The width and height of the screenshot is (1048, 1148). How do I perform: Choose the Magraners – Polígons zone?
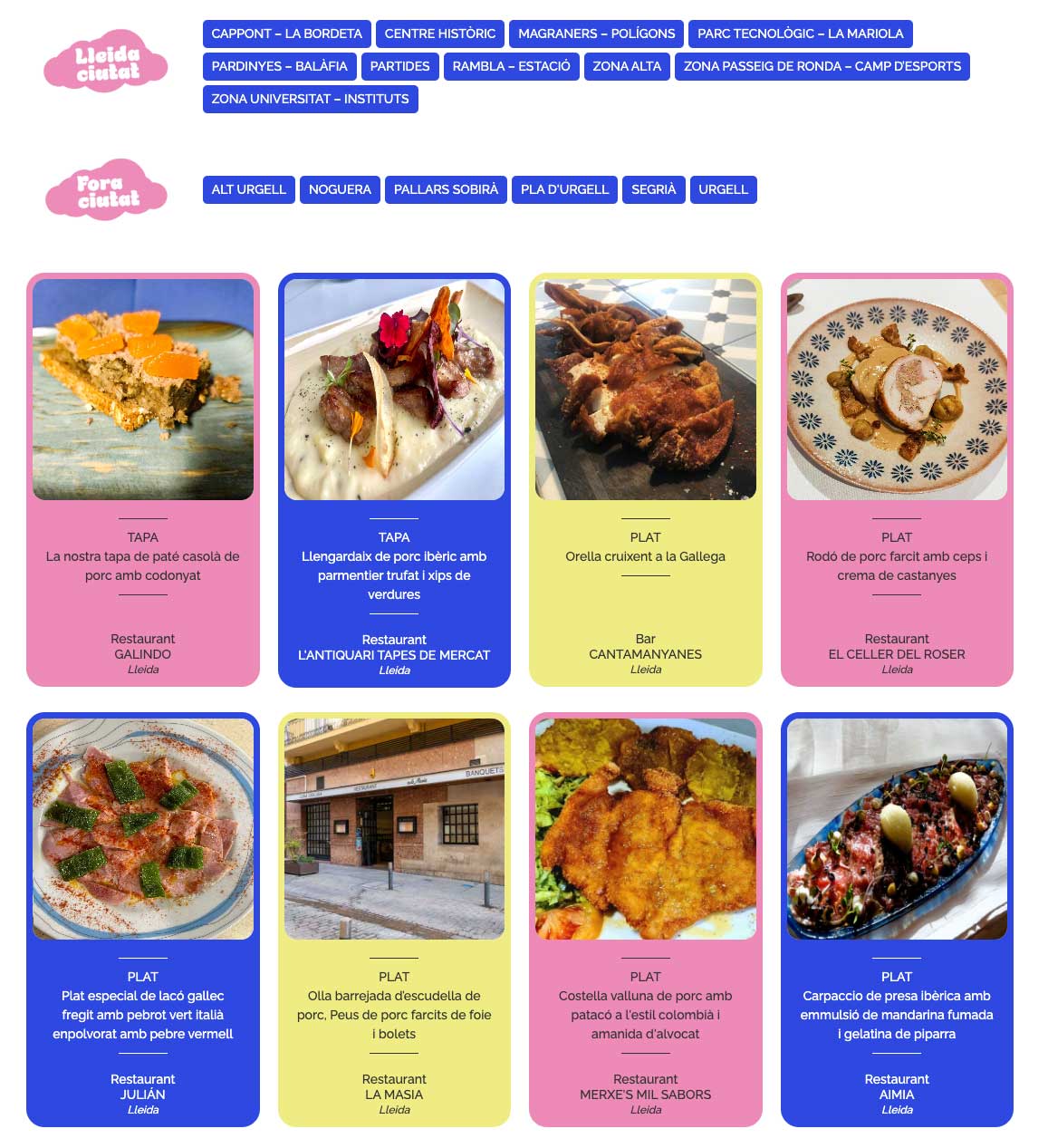596,34
